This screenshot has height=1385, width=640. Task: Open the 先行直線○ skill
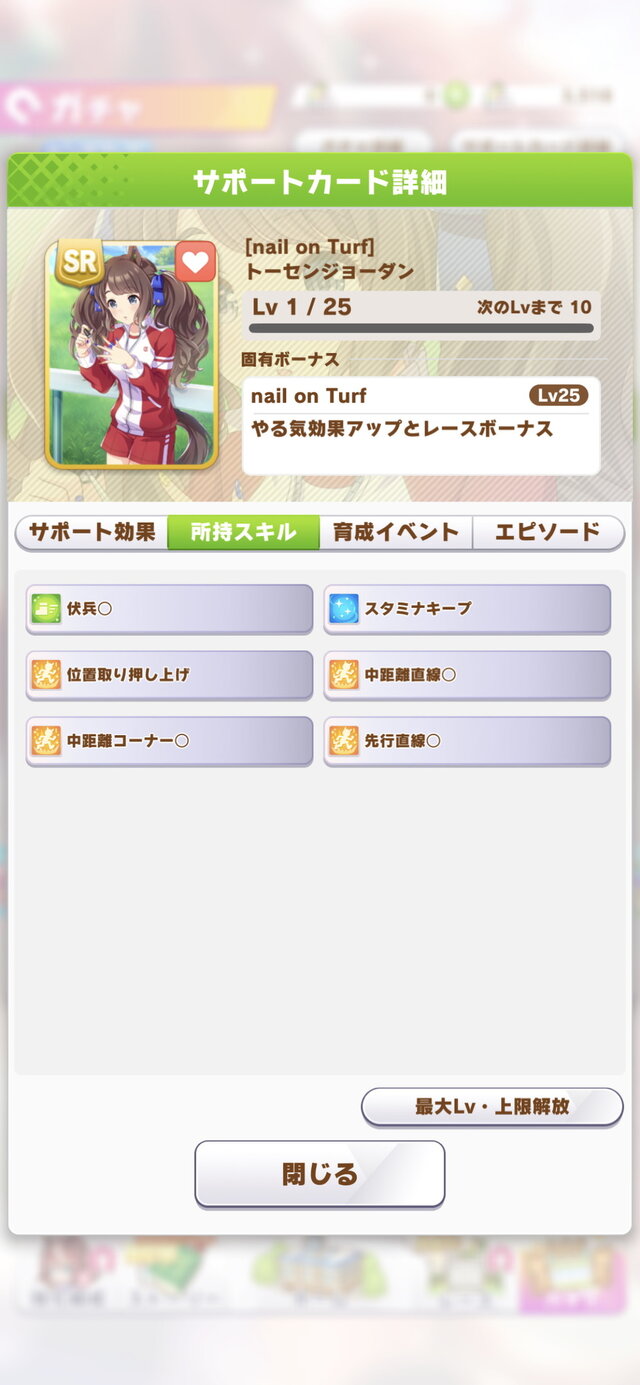pyautogui.click(x=467, y=741)
